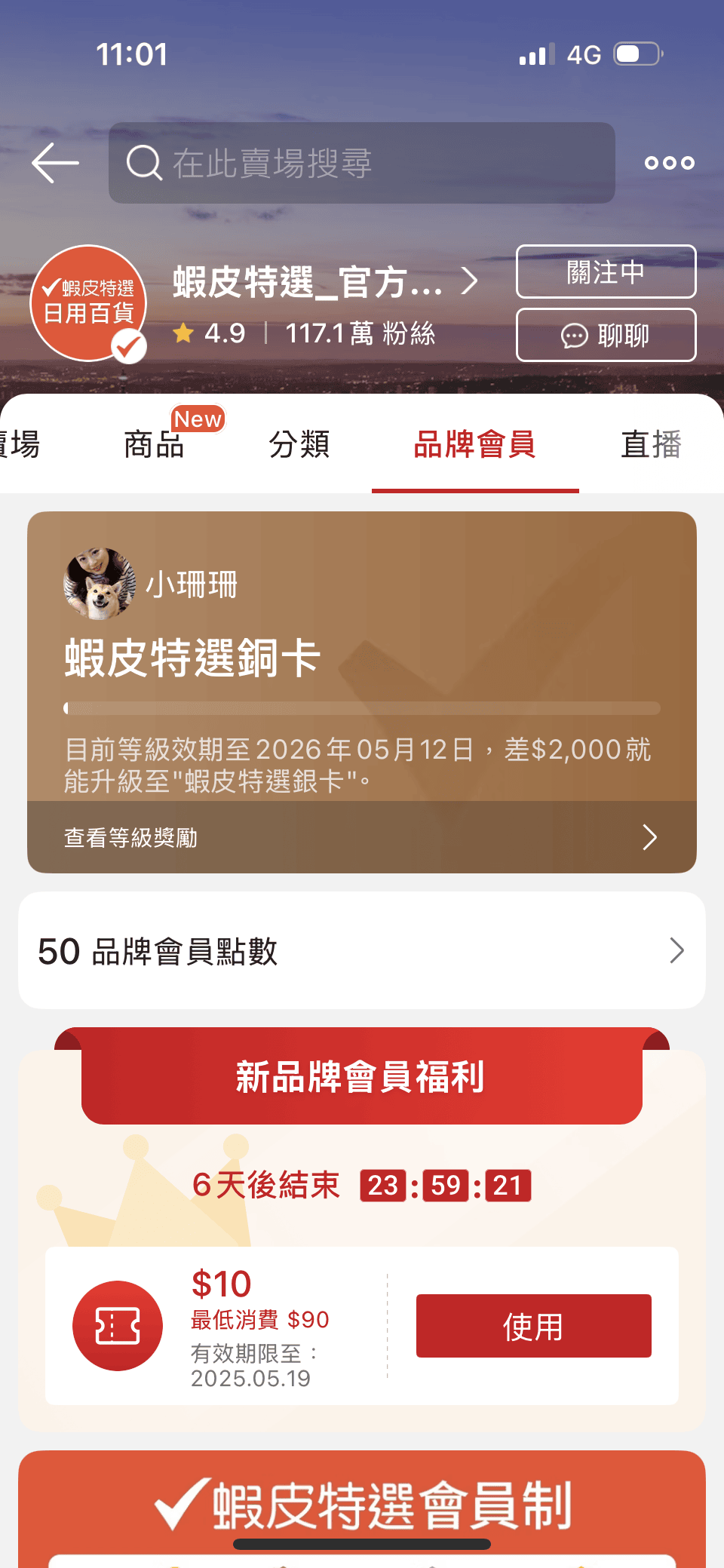Open 查看等級獎勵 via its chevron
724x1568 pixels.
click(649, 837)
